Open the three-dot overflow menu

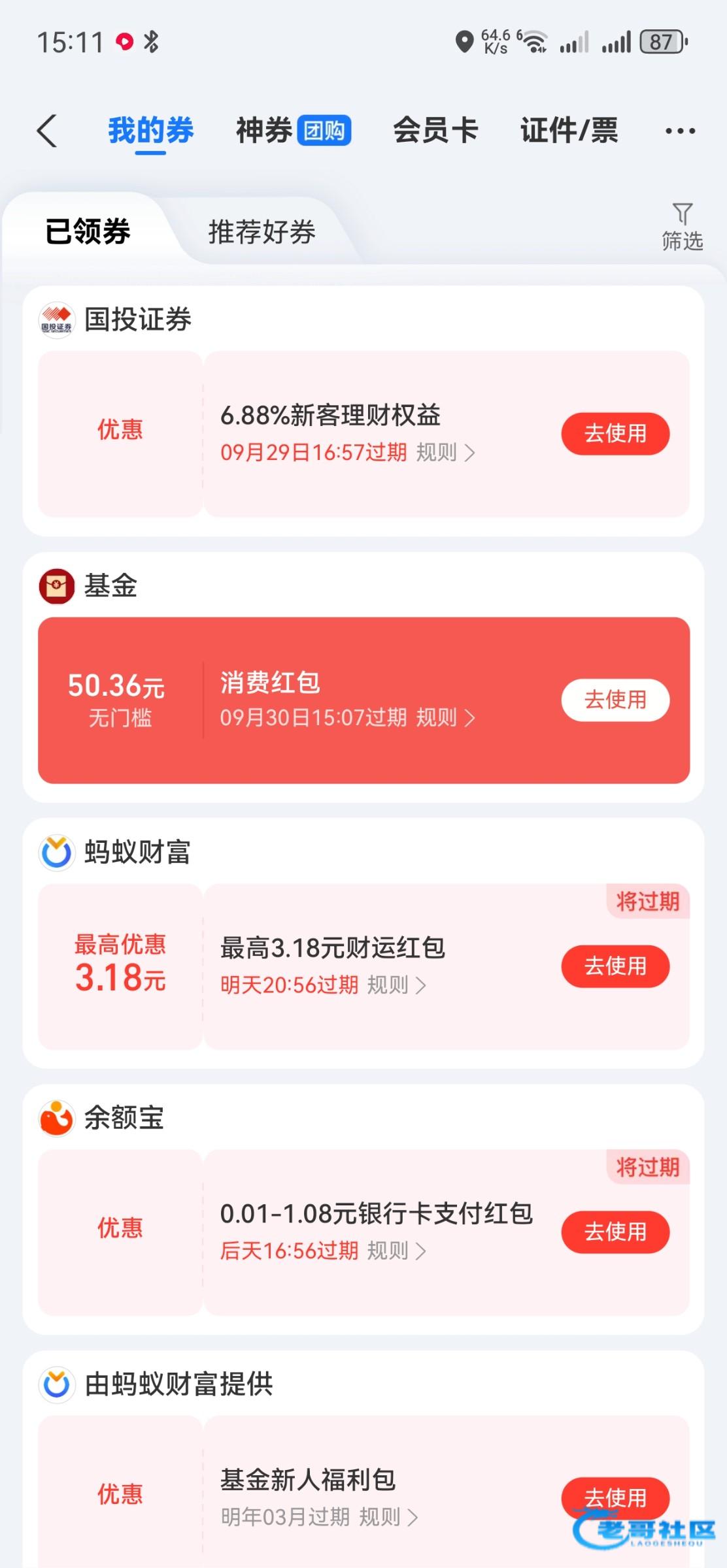(x=680, y=131)
